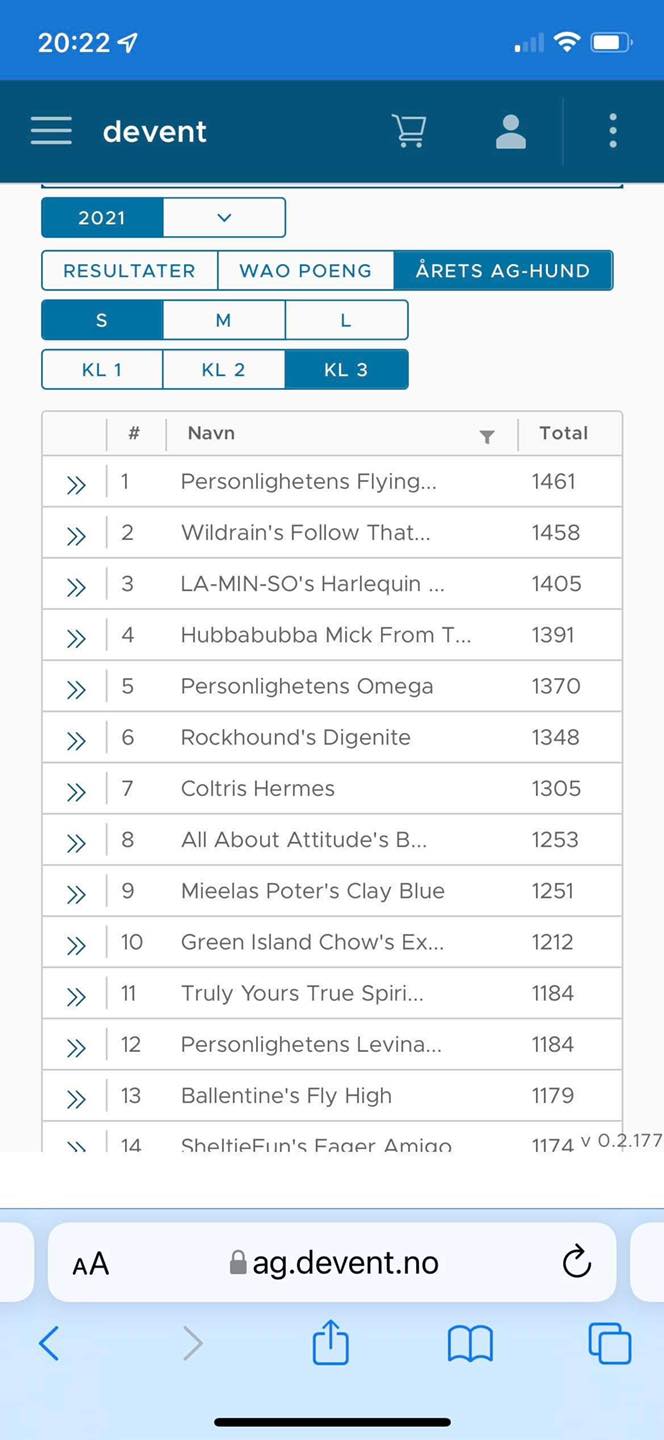
Task: Expand row for Rockhound's Digenite
Action: coord(76,739)
